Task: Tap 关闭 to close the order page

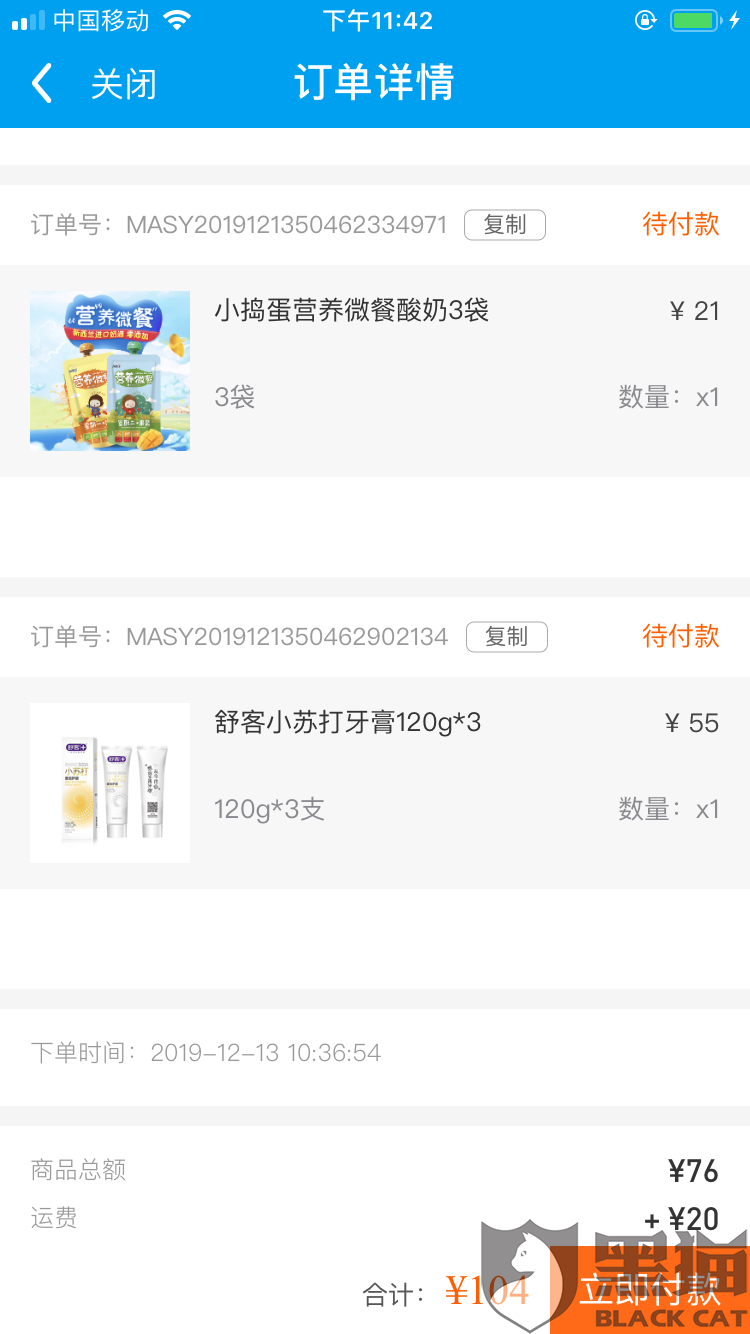Action: [124, 84]
